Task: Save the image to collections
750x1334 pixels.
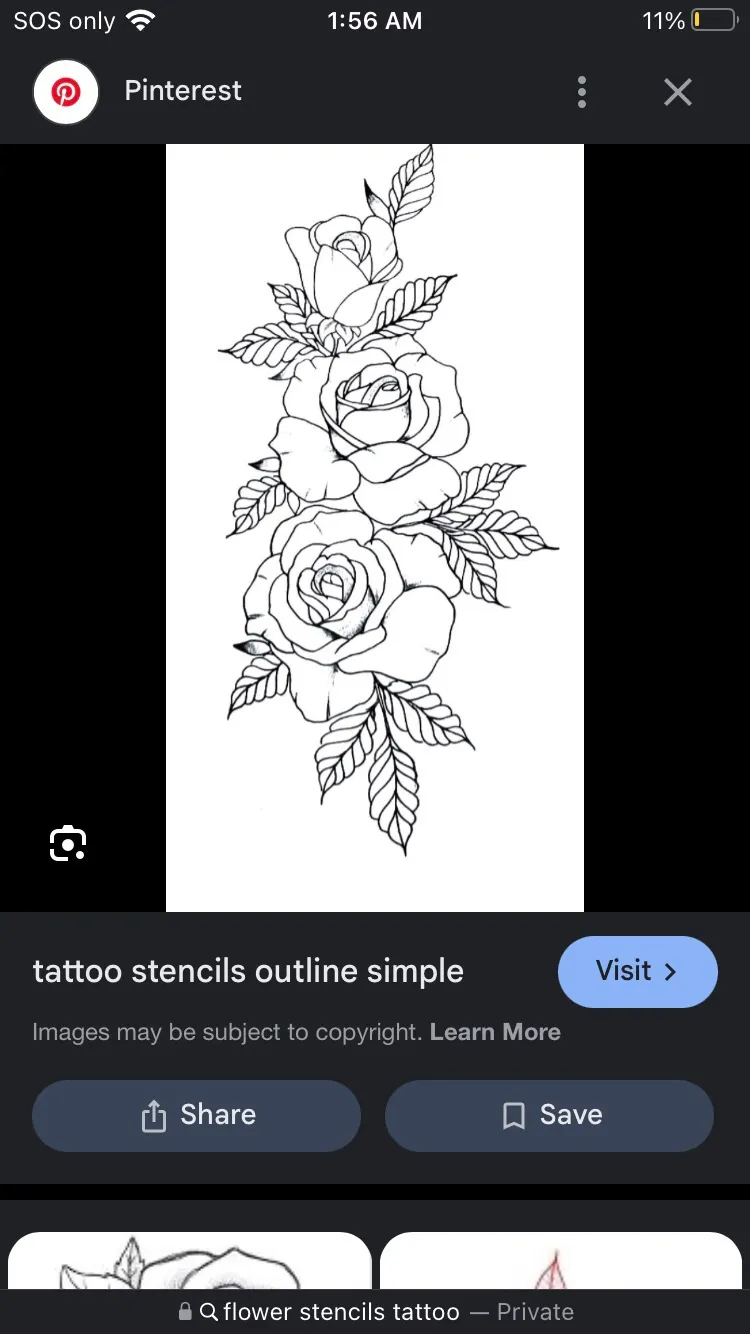Action: pyautogui.click(x=549, y=1115)
